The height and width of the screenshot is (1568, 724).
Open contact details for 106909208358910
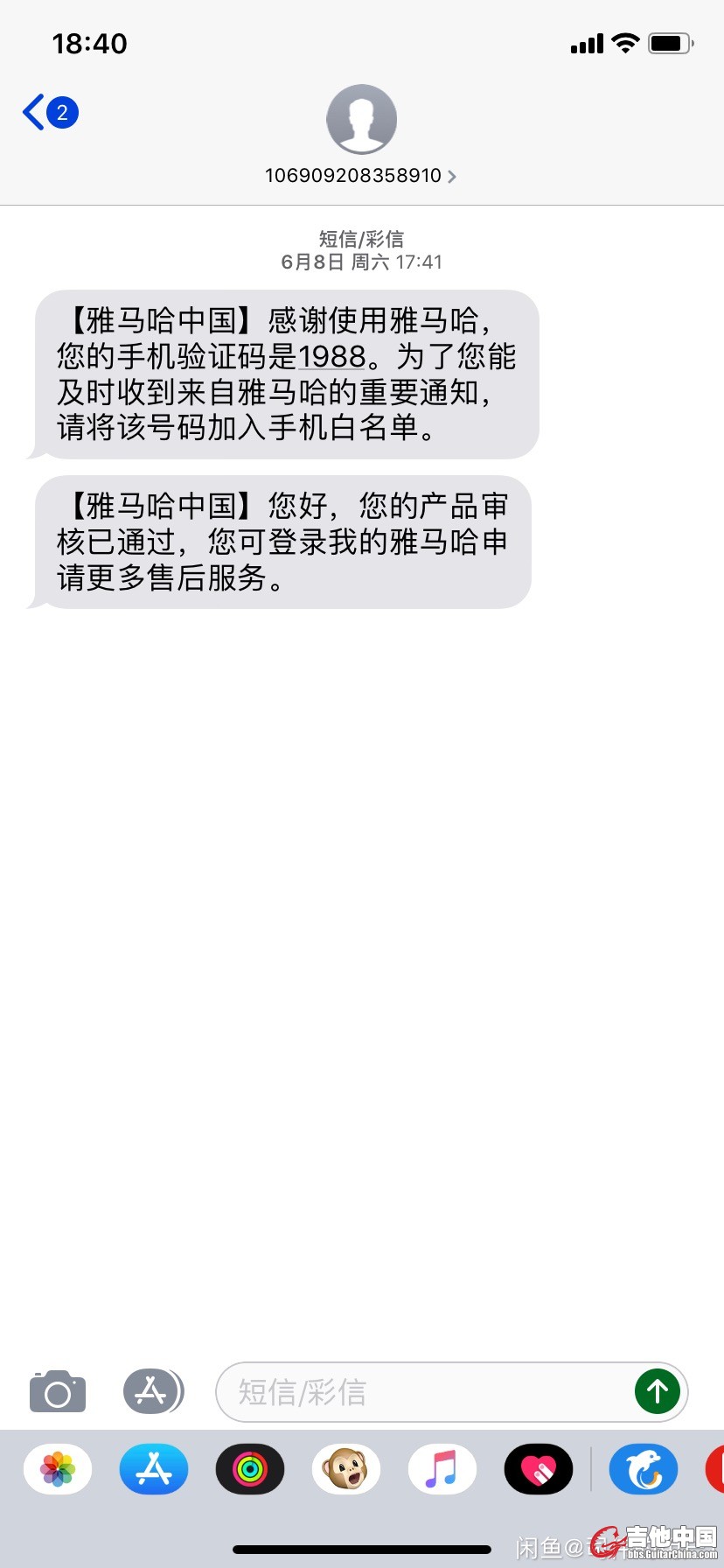361,176
